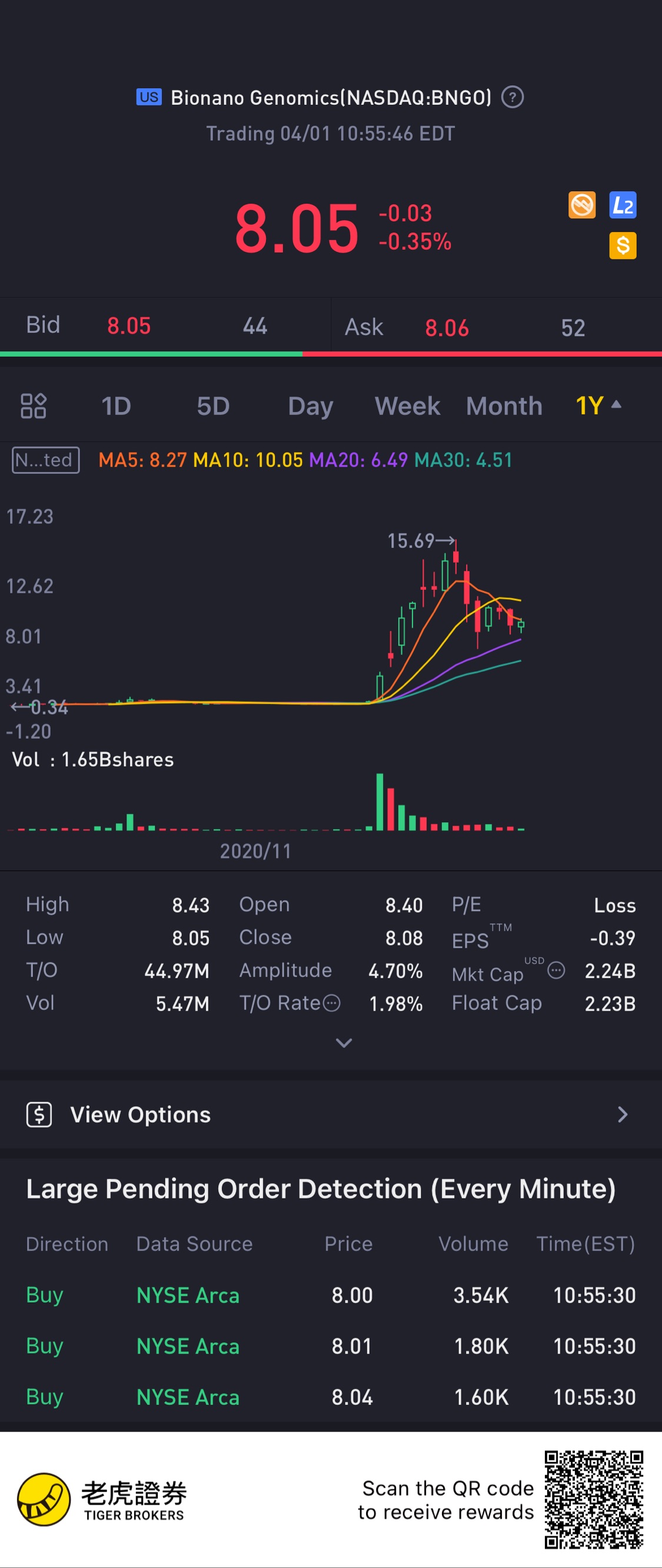
Task: Open the yellow dollar sign icon
Action: coord(623,245)
